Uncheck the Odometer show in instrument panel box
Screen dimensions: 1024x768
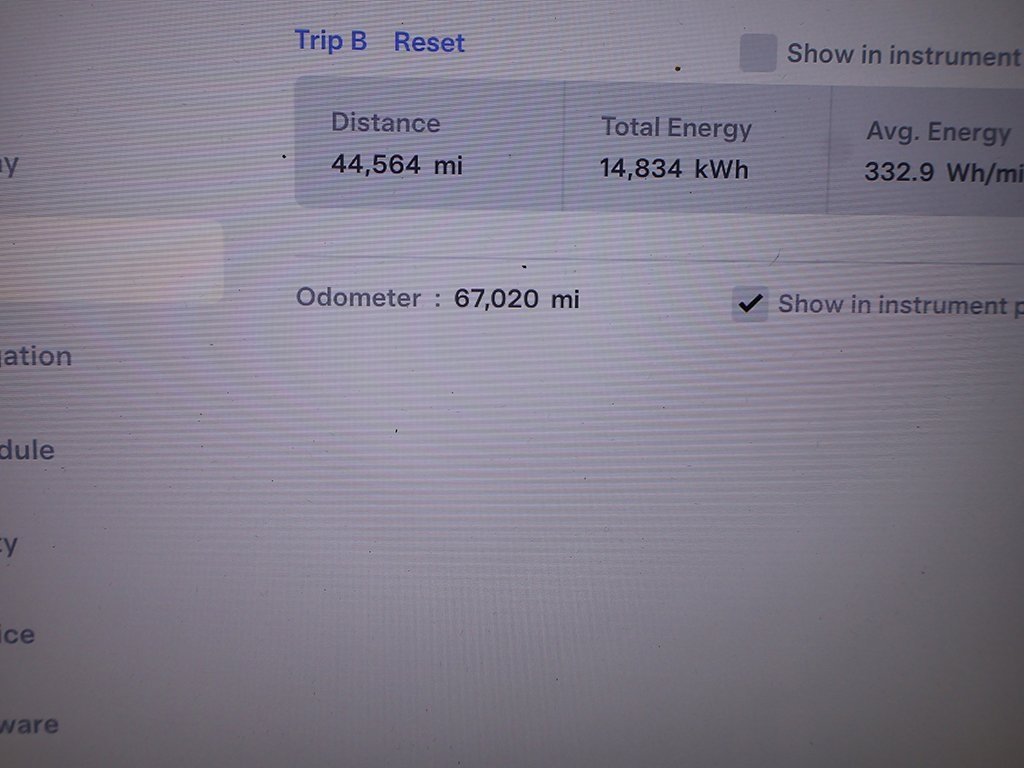click(750, 303)
